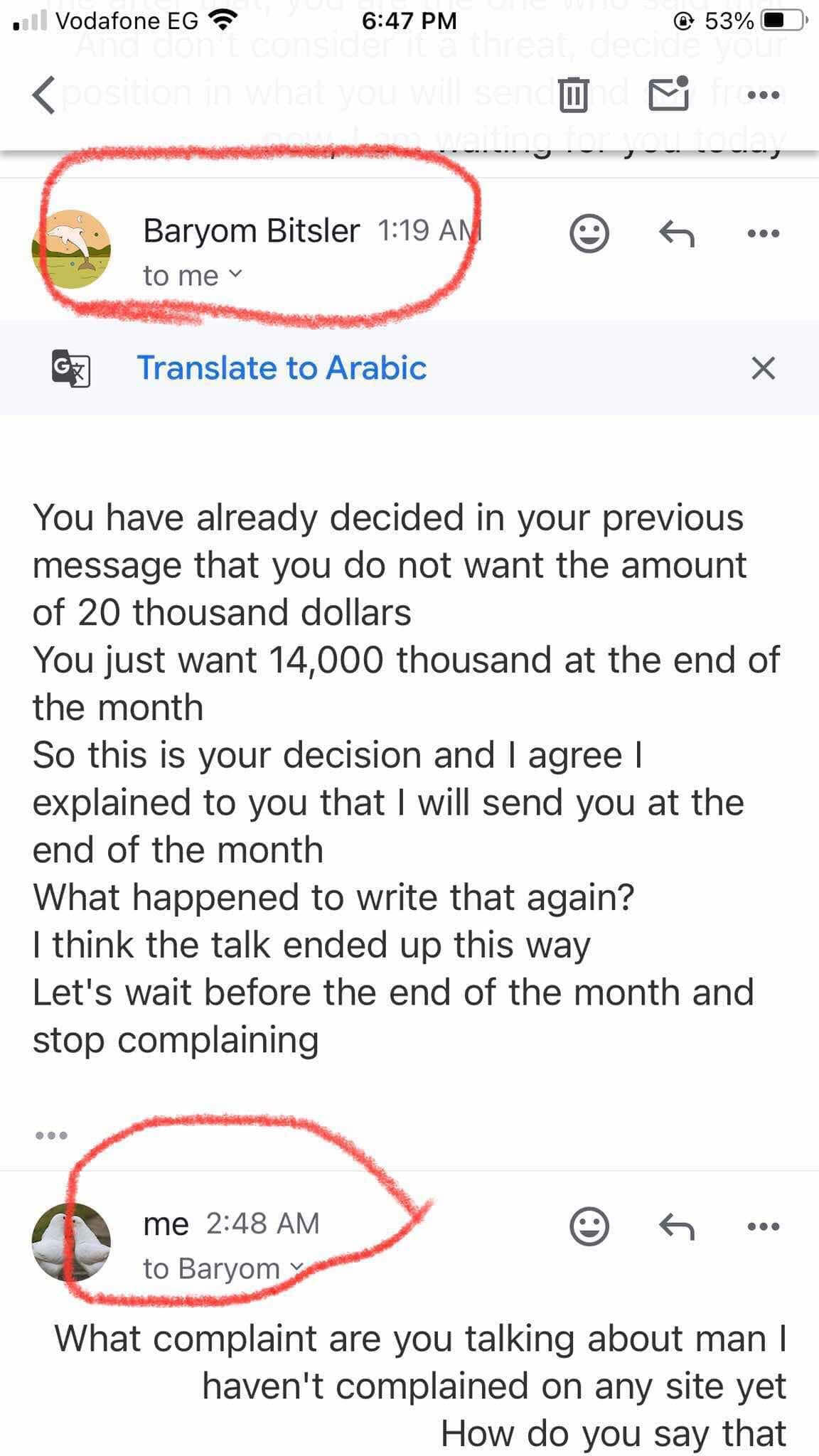
Task: Open Baryom Bitsler's dolphin avatar
Action: [71, 249]
